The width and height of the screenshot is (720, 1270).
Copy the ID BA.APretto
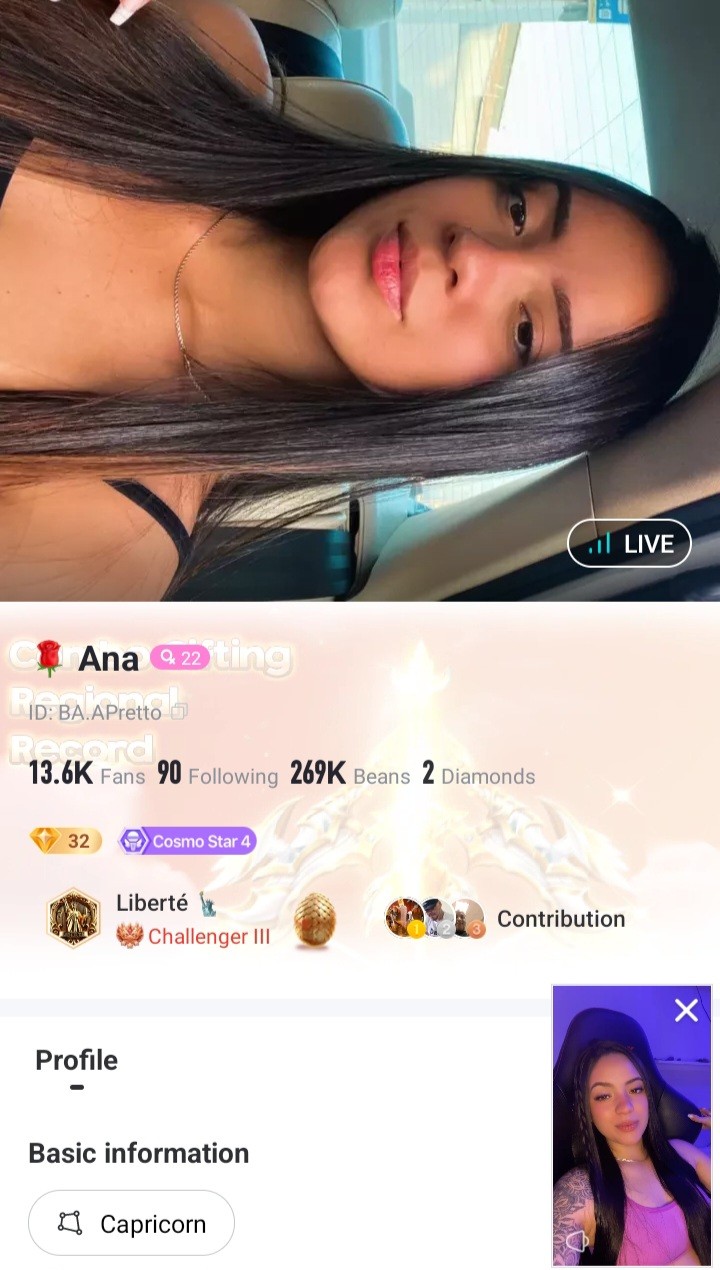click(x=179, y=712)
